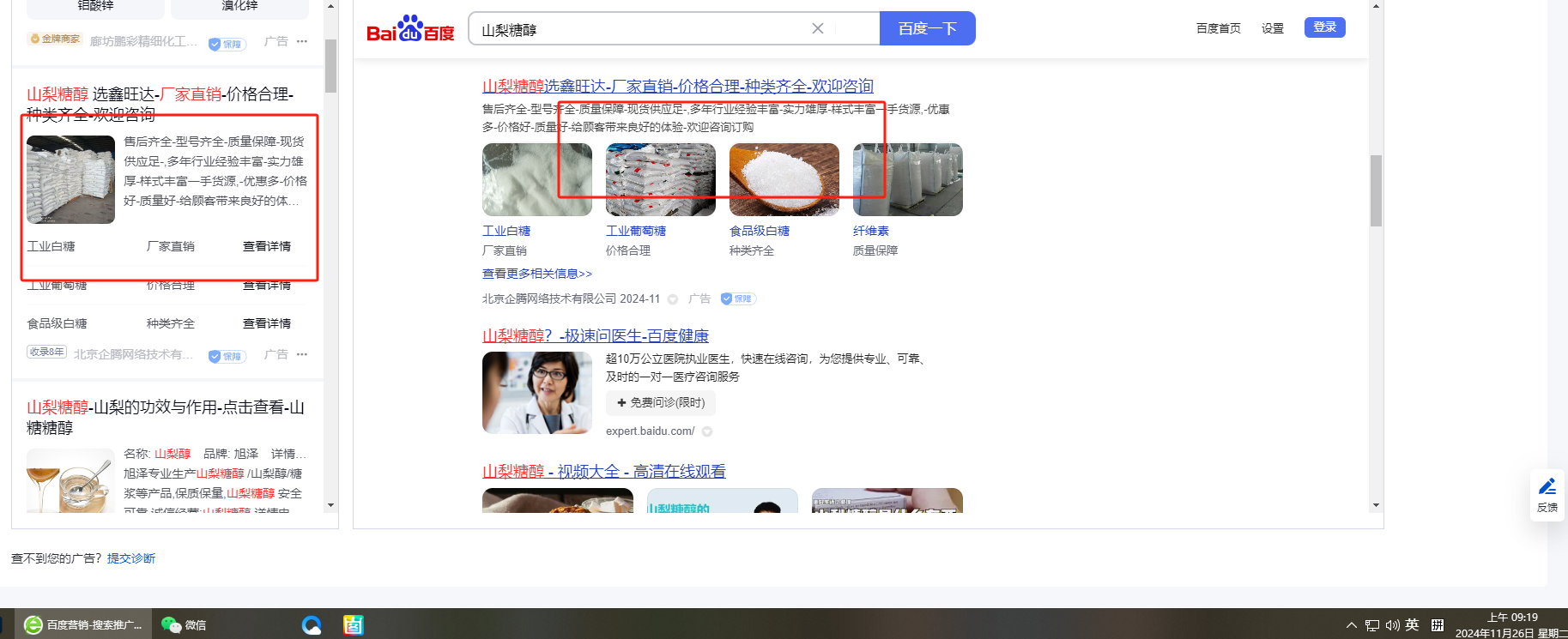Open the 微信 taskbar app
Screen dimensions: 1568x639
point(185,625)
